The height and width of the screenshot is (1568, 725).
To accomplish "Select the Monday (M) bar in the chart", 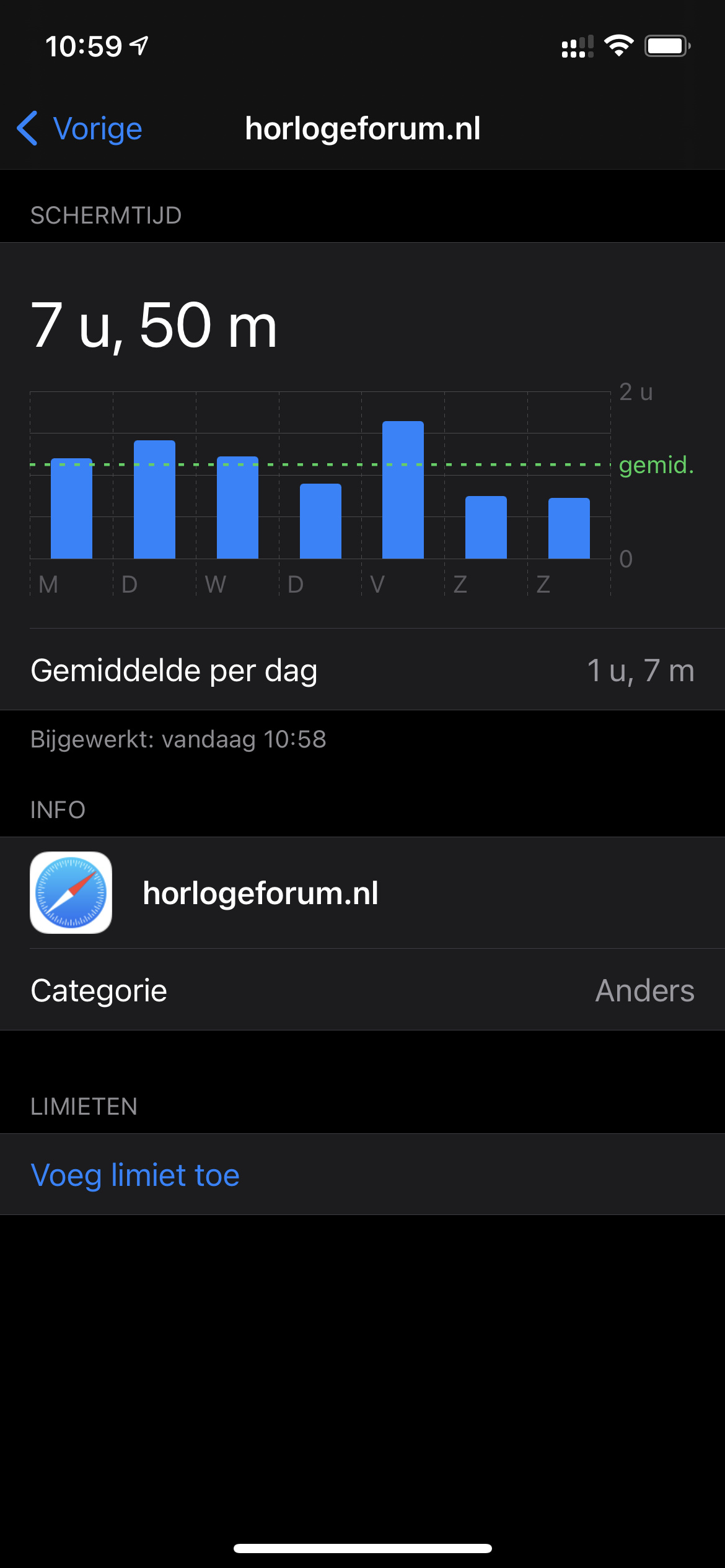I will 71,508.
